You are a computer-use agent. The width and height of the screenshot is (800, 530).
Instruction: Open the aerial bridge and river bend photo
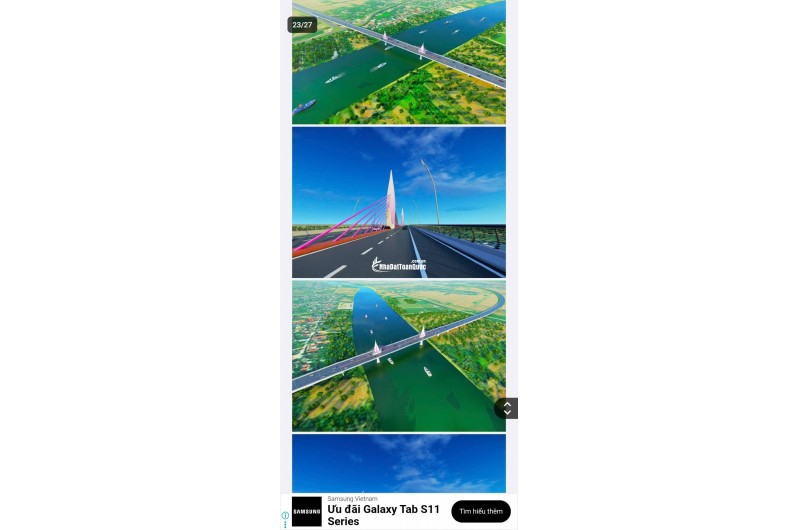tap(398, 355)
